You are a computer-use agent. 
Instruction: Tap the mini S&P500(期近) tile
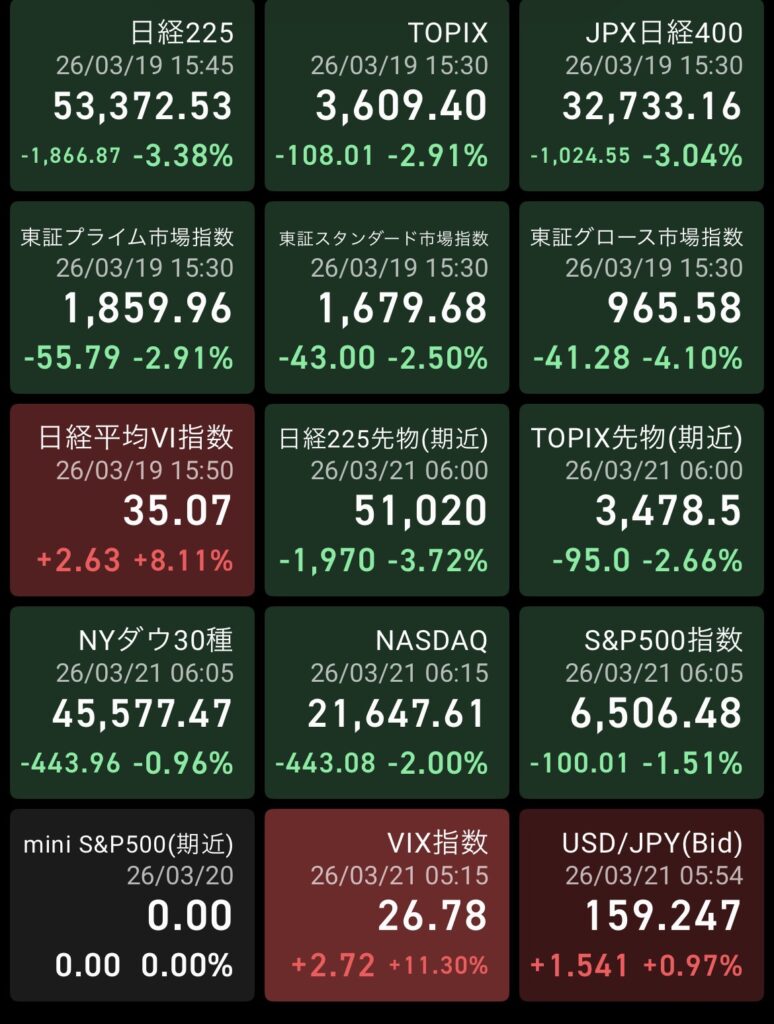[132, 906]
